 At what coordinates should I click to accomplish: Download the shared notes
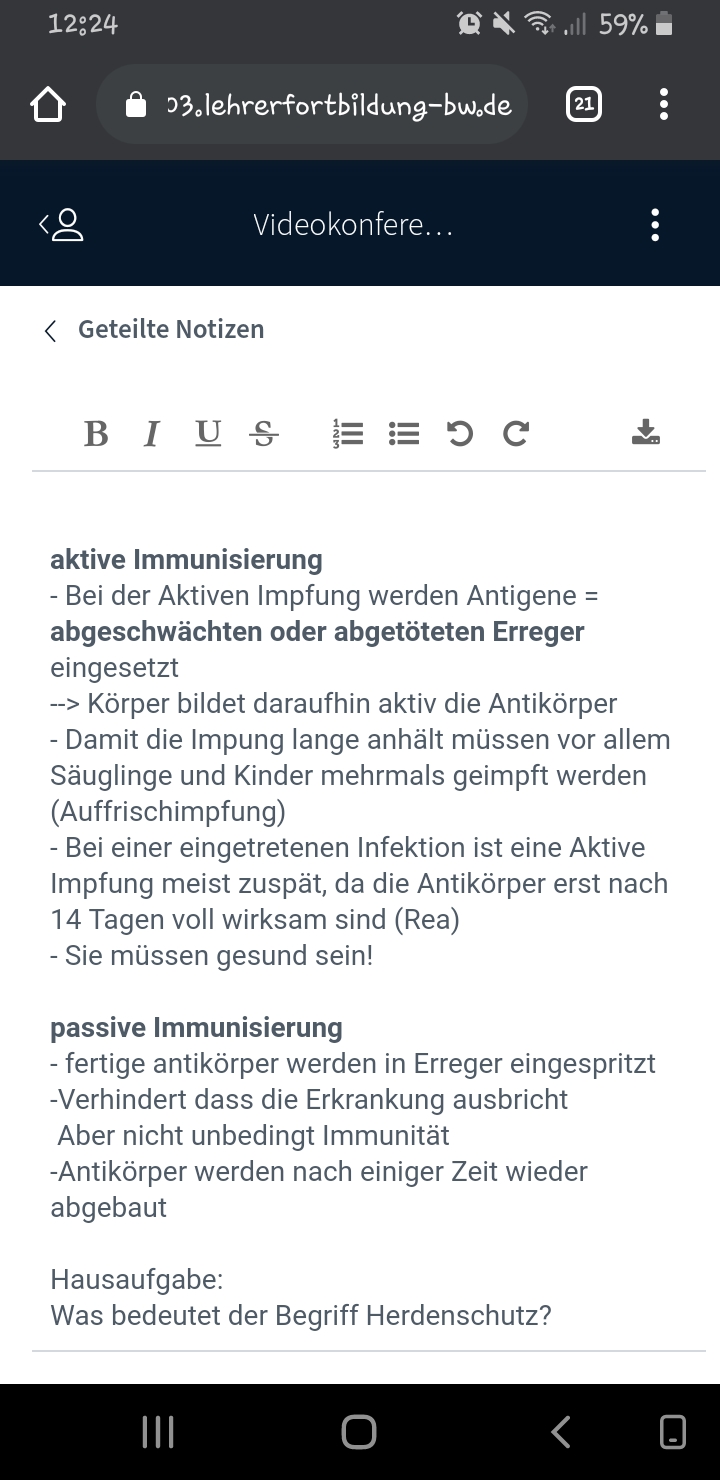(x=646, y=433)
